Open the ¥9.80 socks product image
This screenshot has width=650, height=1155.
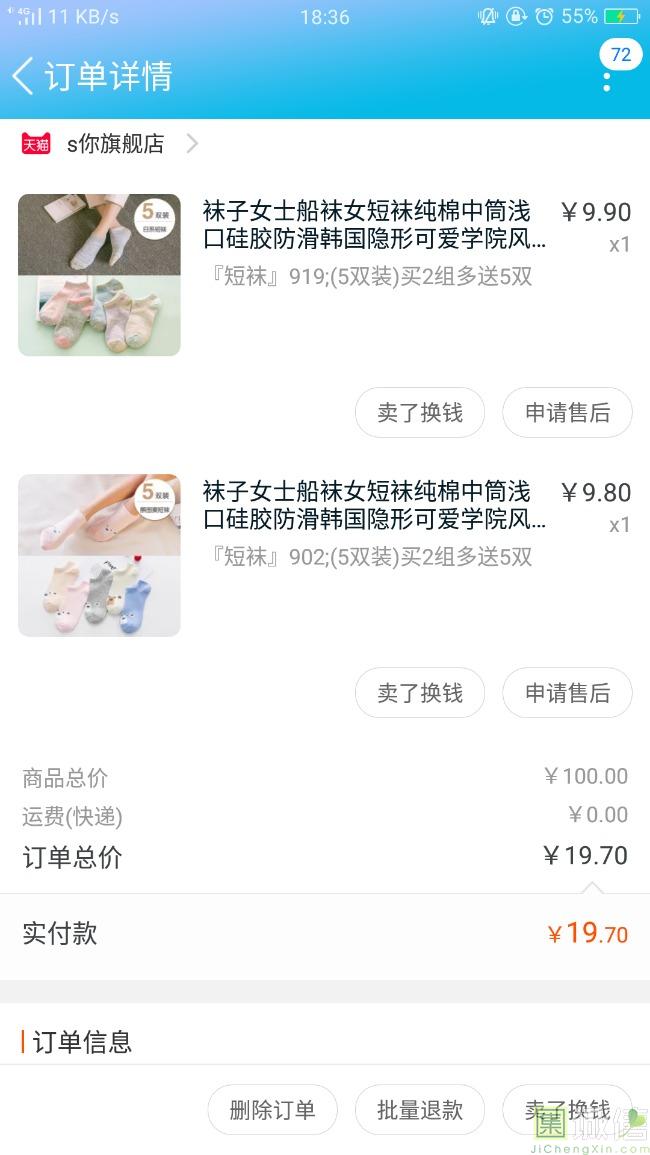[x=99, y=555]
